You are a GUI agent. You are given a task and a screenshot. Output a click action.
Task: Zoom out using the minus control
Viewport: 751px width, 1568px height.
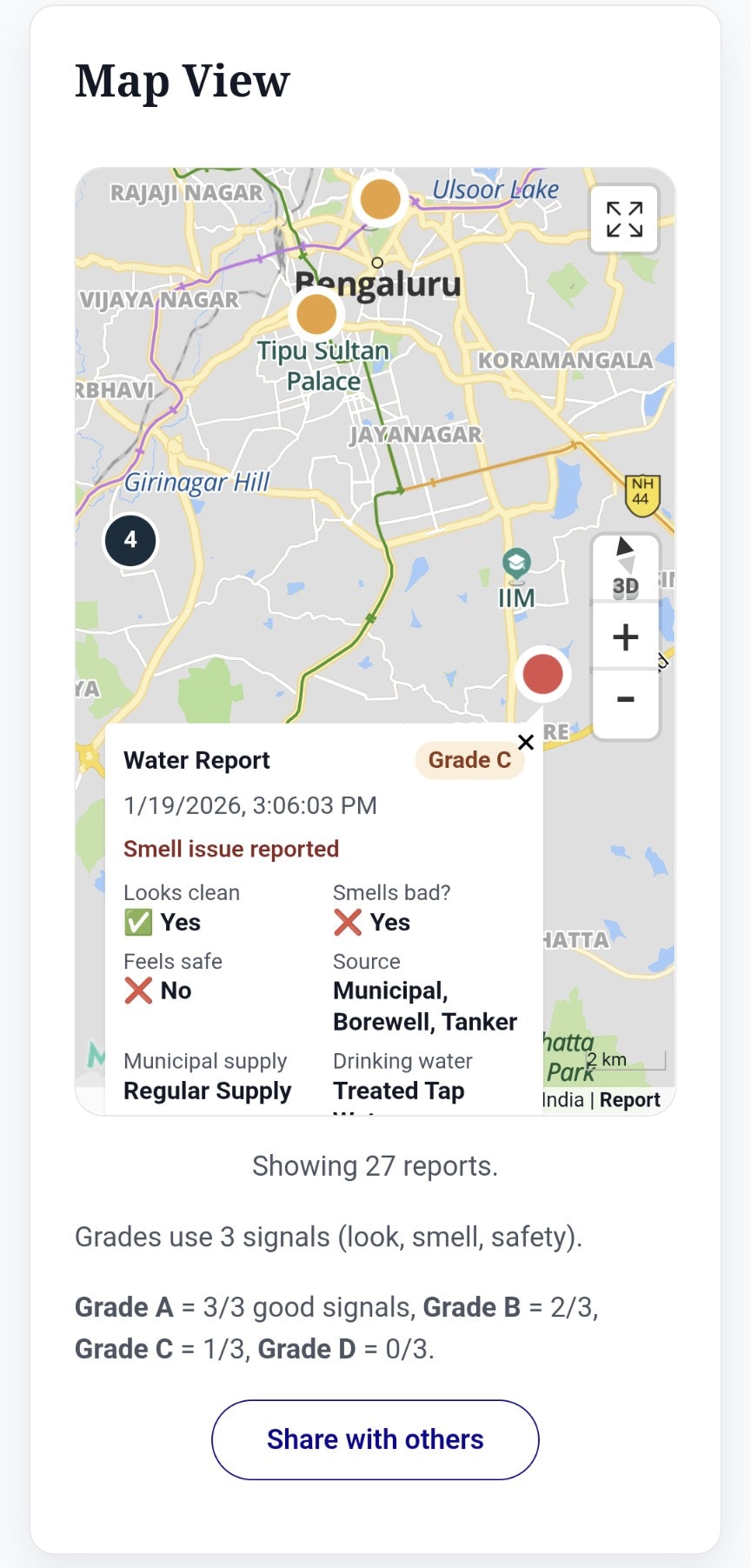click(x=625, y=697)
